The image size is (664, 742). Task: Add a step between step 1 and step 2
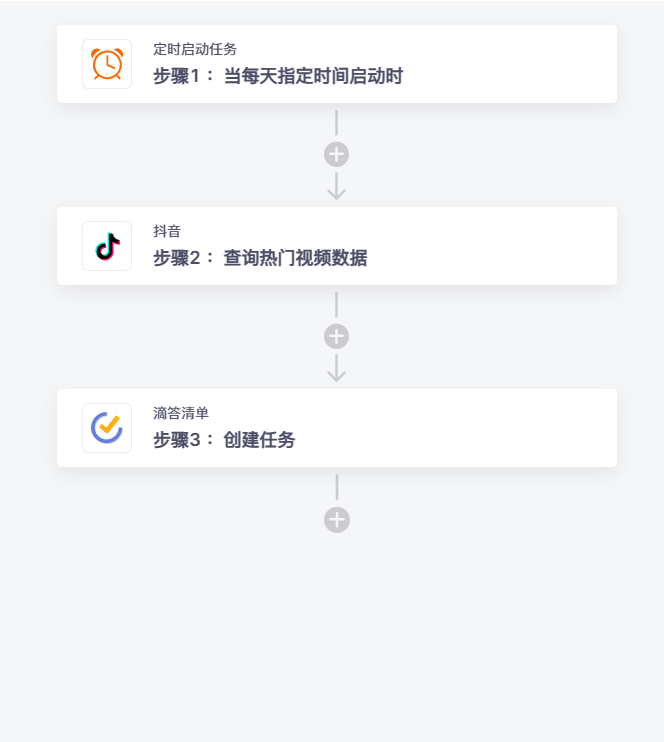(x=337, y=154)
